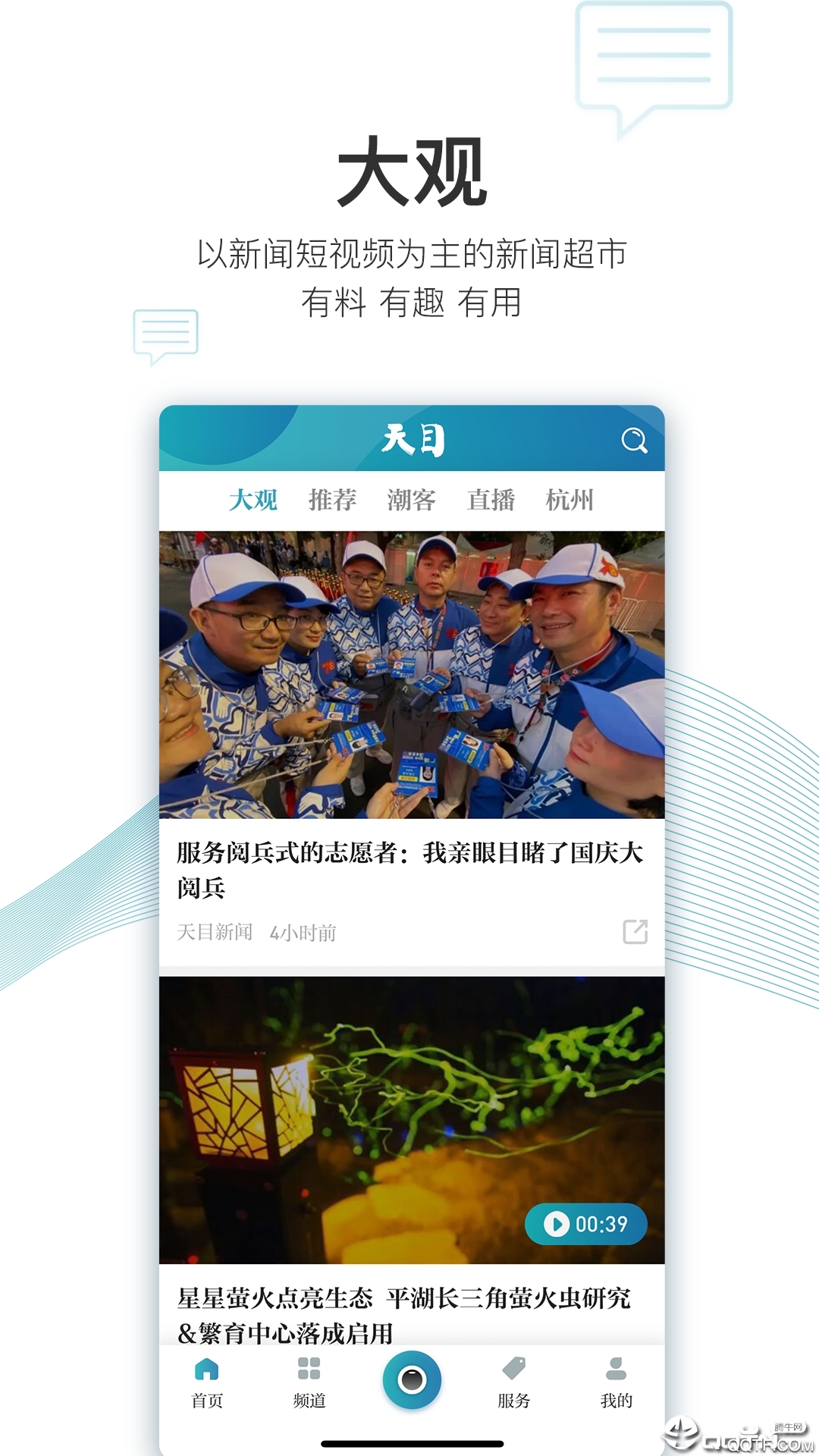Stay on the 大观 tab
Viewport: 819px width, 1456px height.
point(253,499)
